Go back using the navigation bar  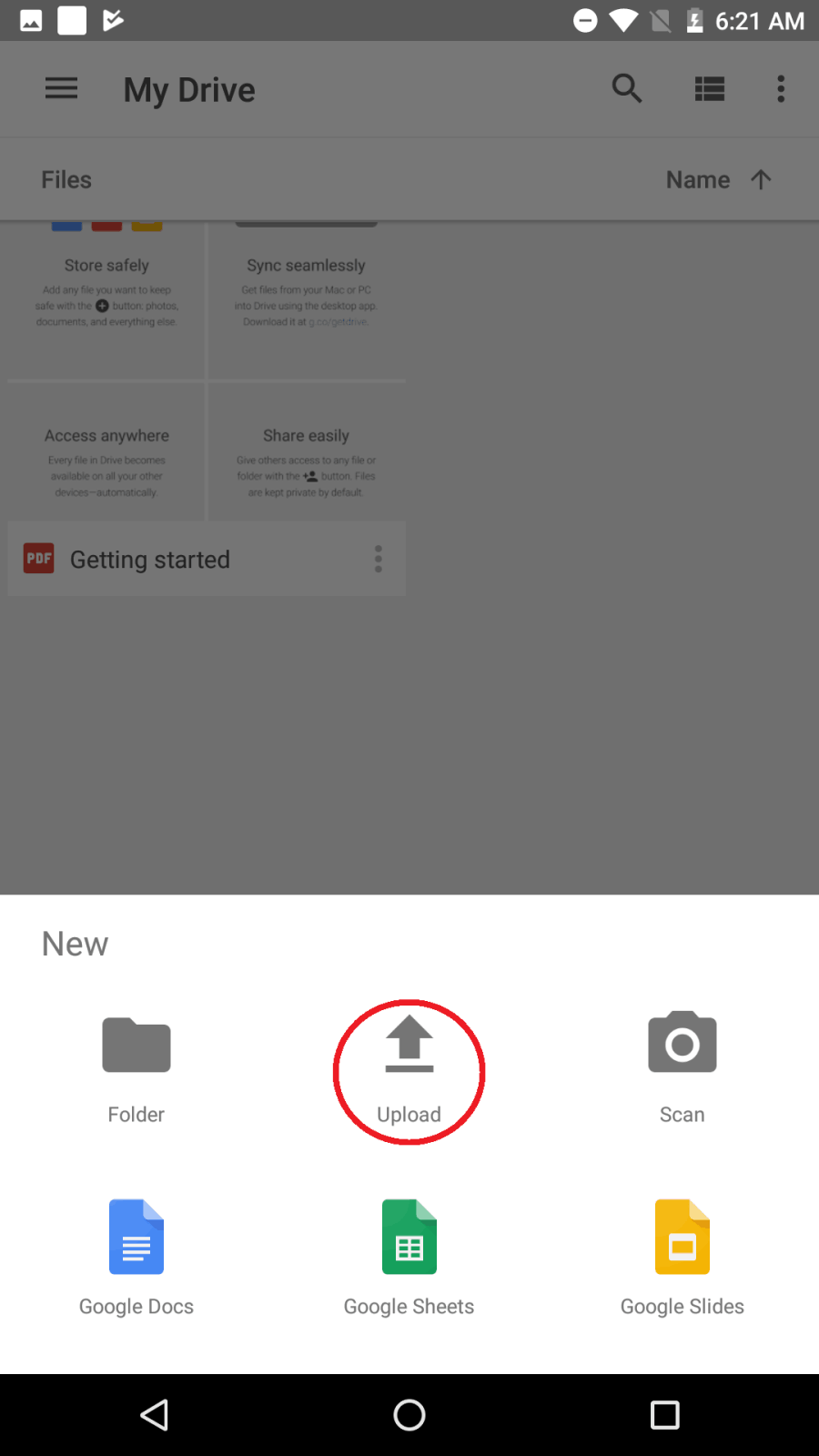coord(155,1415)
